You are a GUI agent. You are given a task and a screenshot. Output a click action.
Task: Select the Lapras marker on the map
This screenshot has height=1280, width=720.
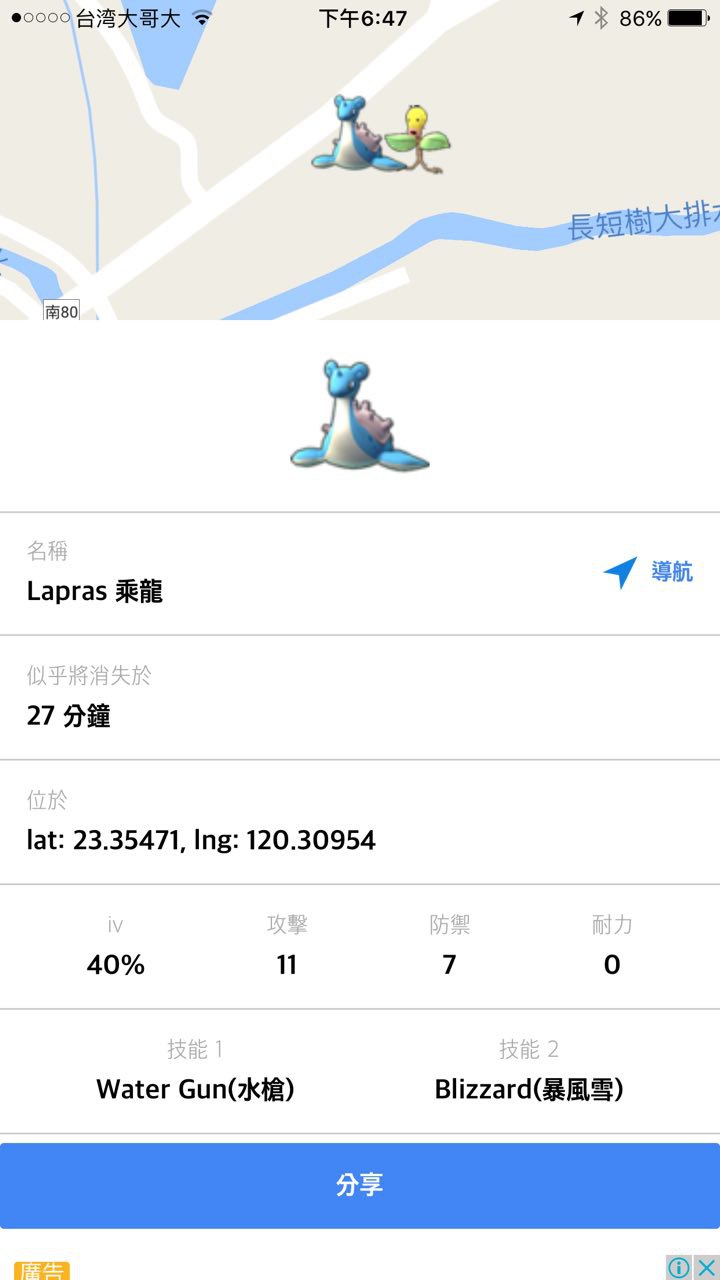pyautogui.click(x=345, y=135)
